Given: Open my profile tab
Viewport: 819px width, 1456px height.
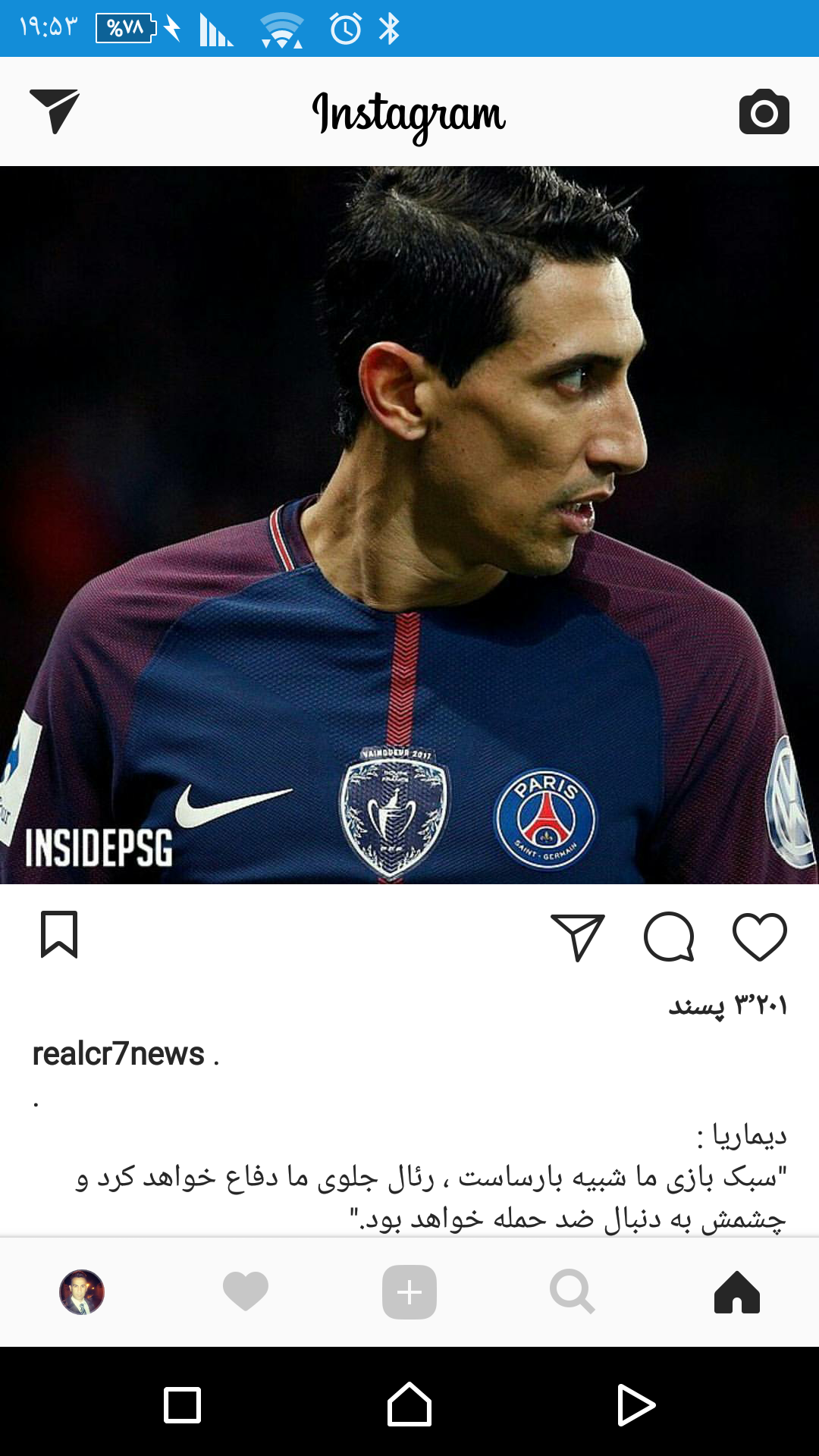Looking at the screenshot, I should coord(82,1292).
